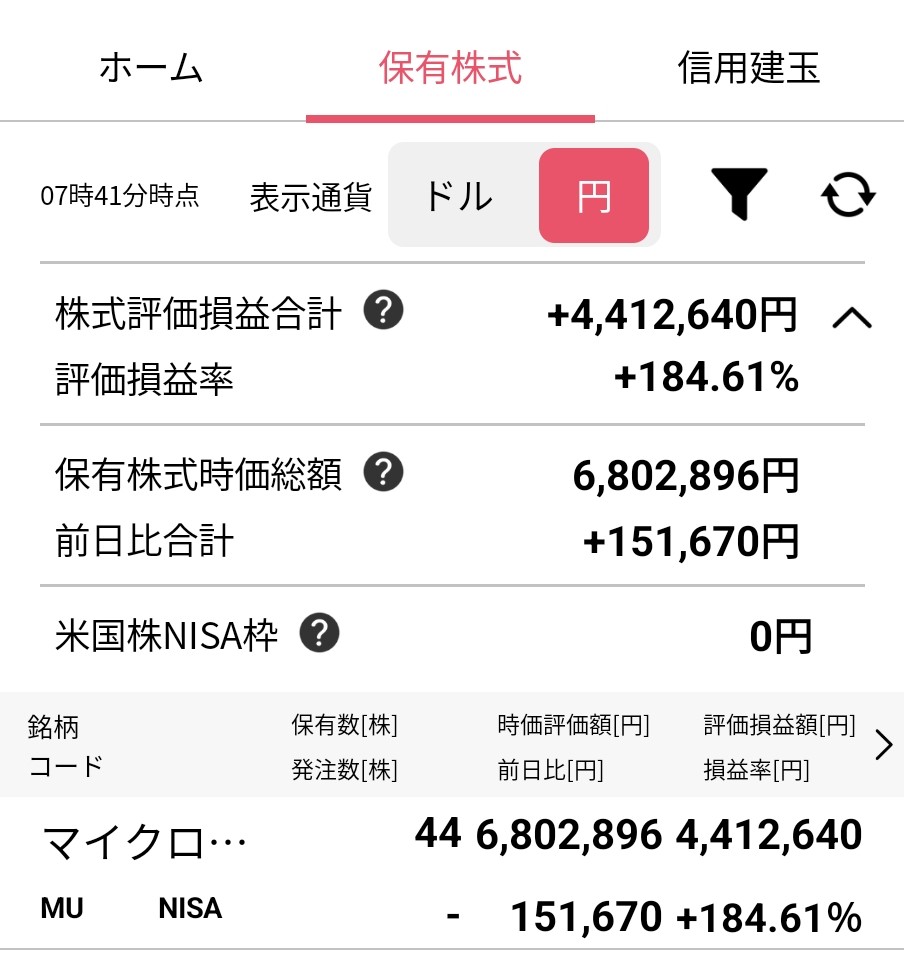Open help icon next to 米国株NISA枠
Viewport: 904px width, 973px height.
pos(320,633)
